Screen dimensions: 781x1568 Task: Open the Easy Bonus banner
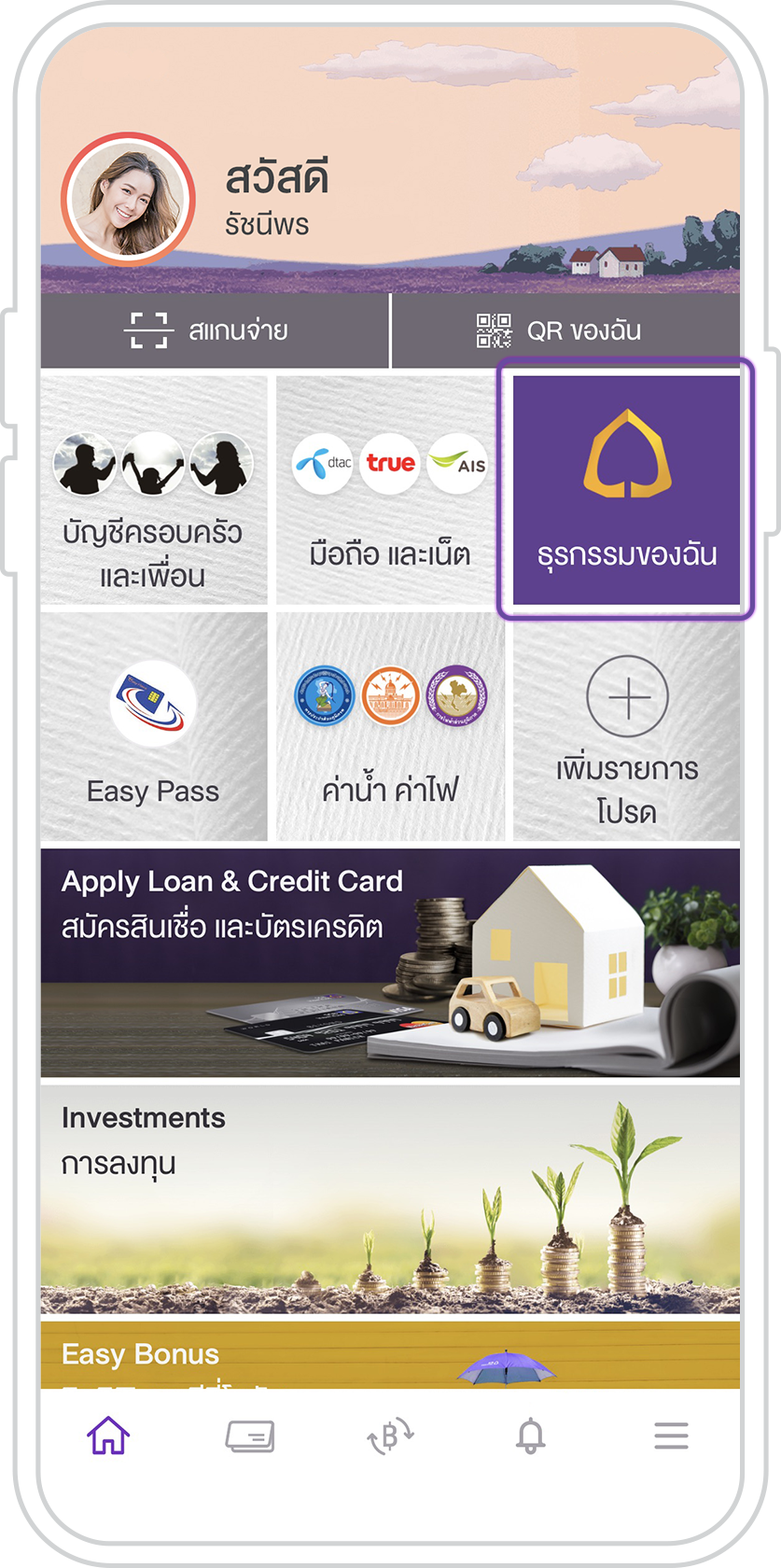click(x=390, y=1355)
